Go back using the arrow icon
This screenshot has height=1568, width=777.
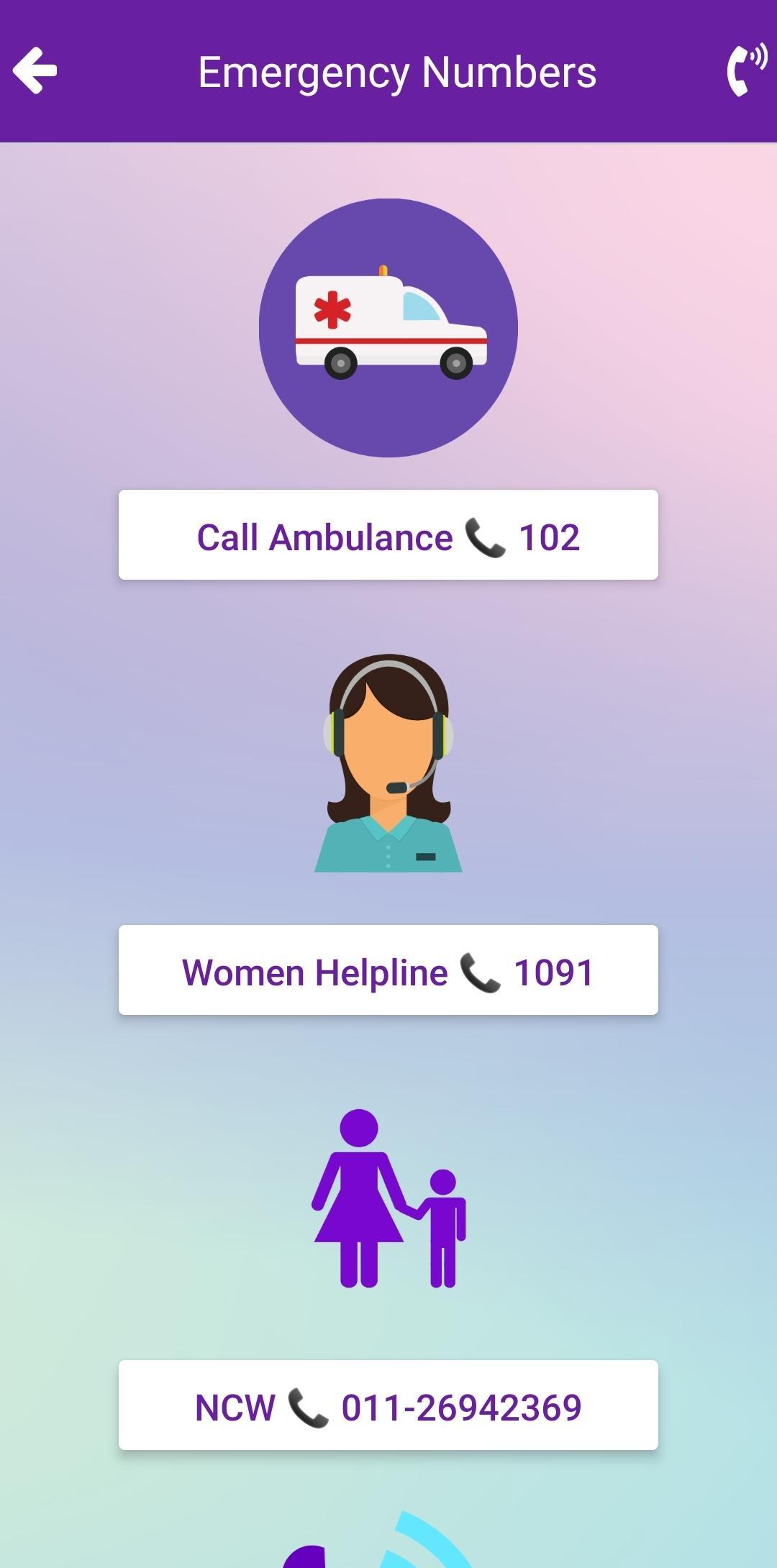(35, 70)
